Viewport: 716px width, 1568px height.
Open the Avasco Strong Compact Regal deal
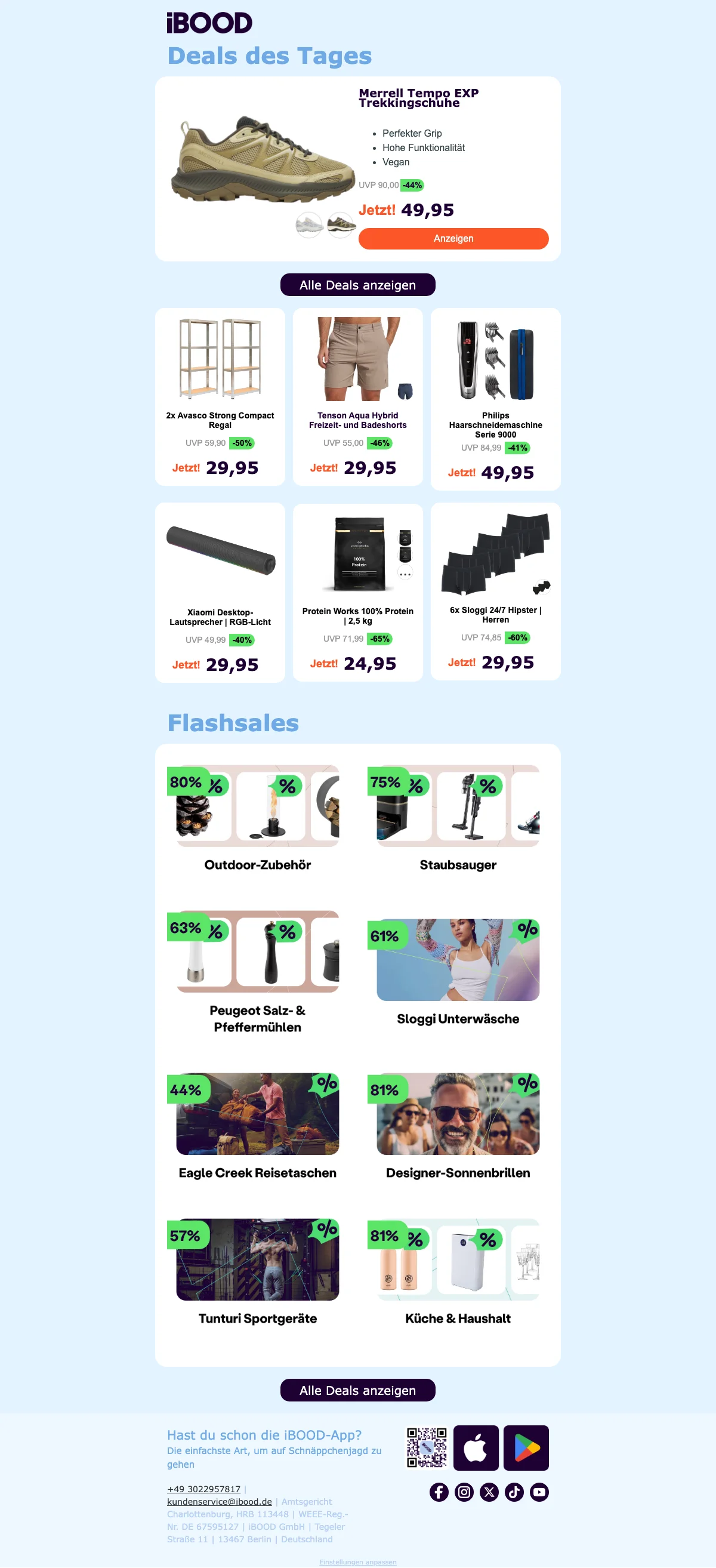pyautogui.click(x=220, y=396)
